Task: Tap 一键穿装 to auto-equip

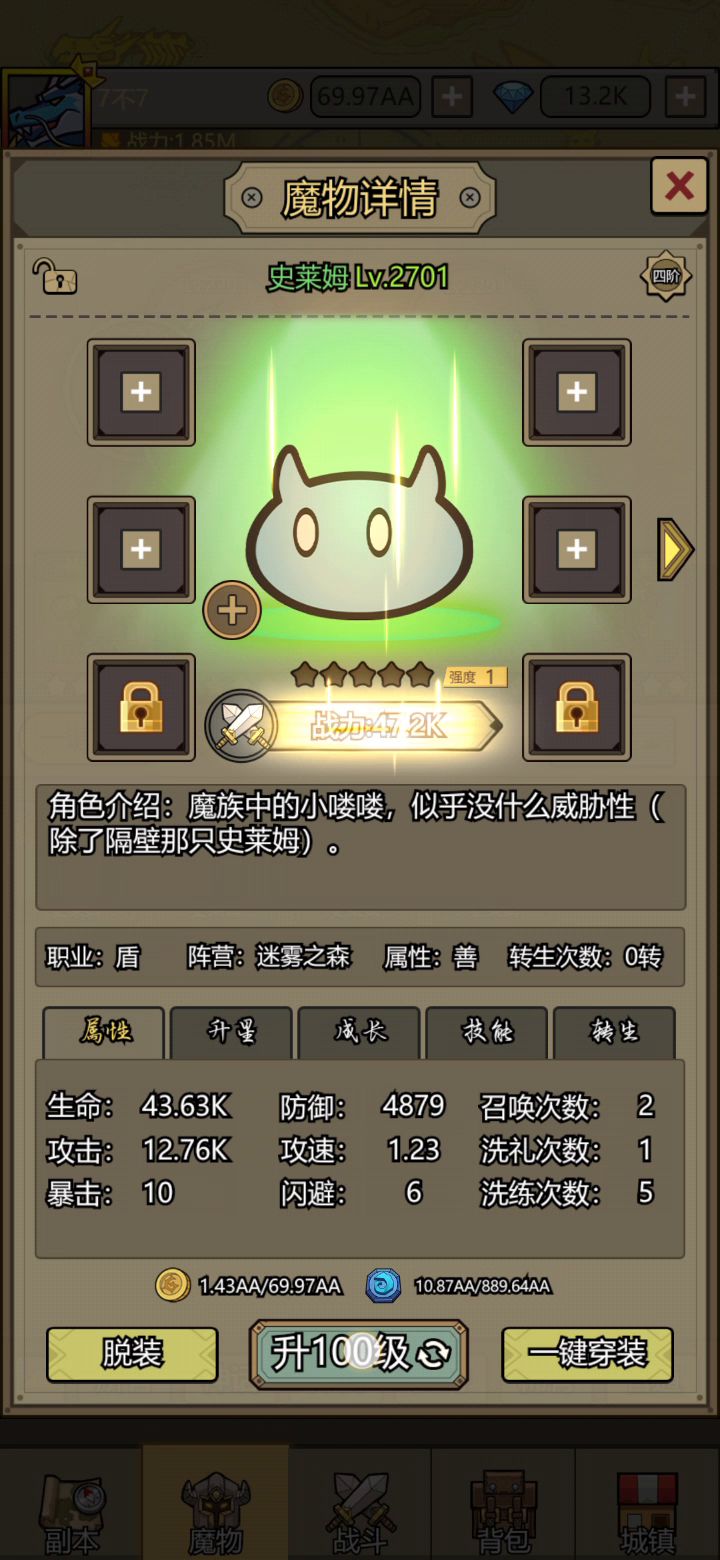Action: (x=587, y=1354)
